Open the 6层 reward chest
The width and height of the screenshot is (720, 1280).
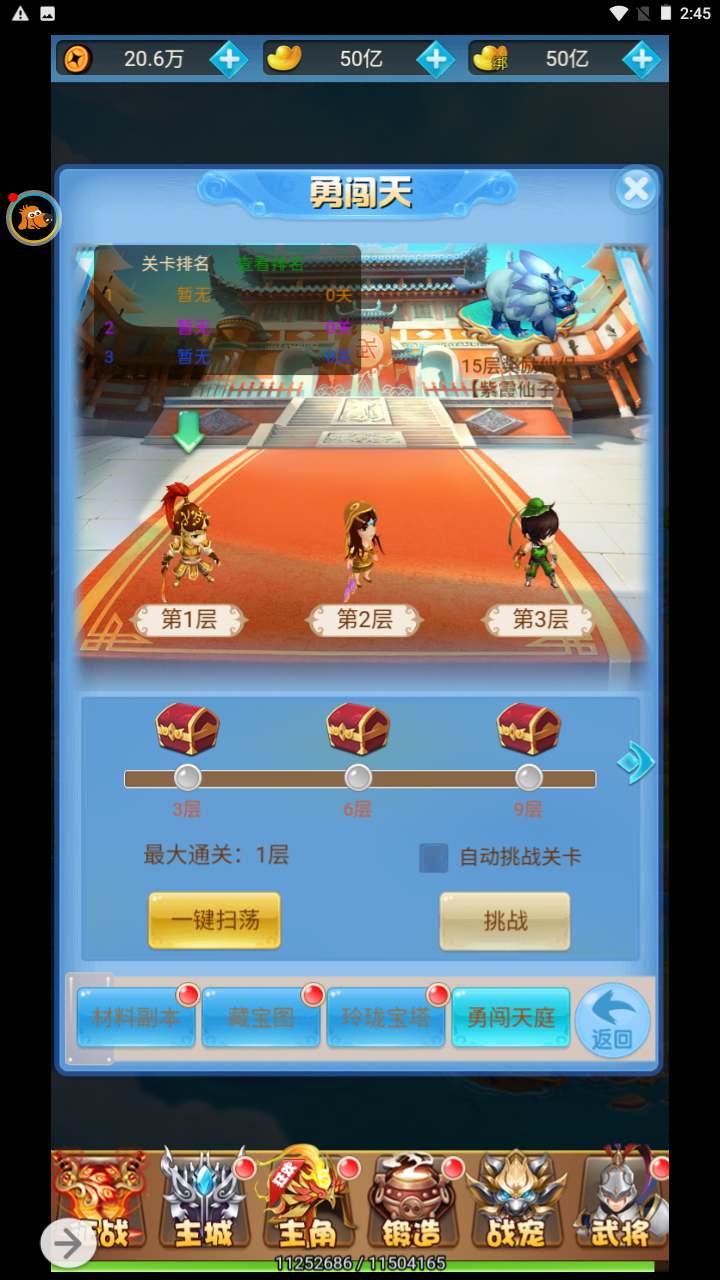[358, 728]
